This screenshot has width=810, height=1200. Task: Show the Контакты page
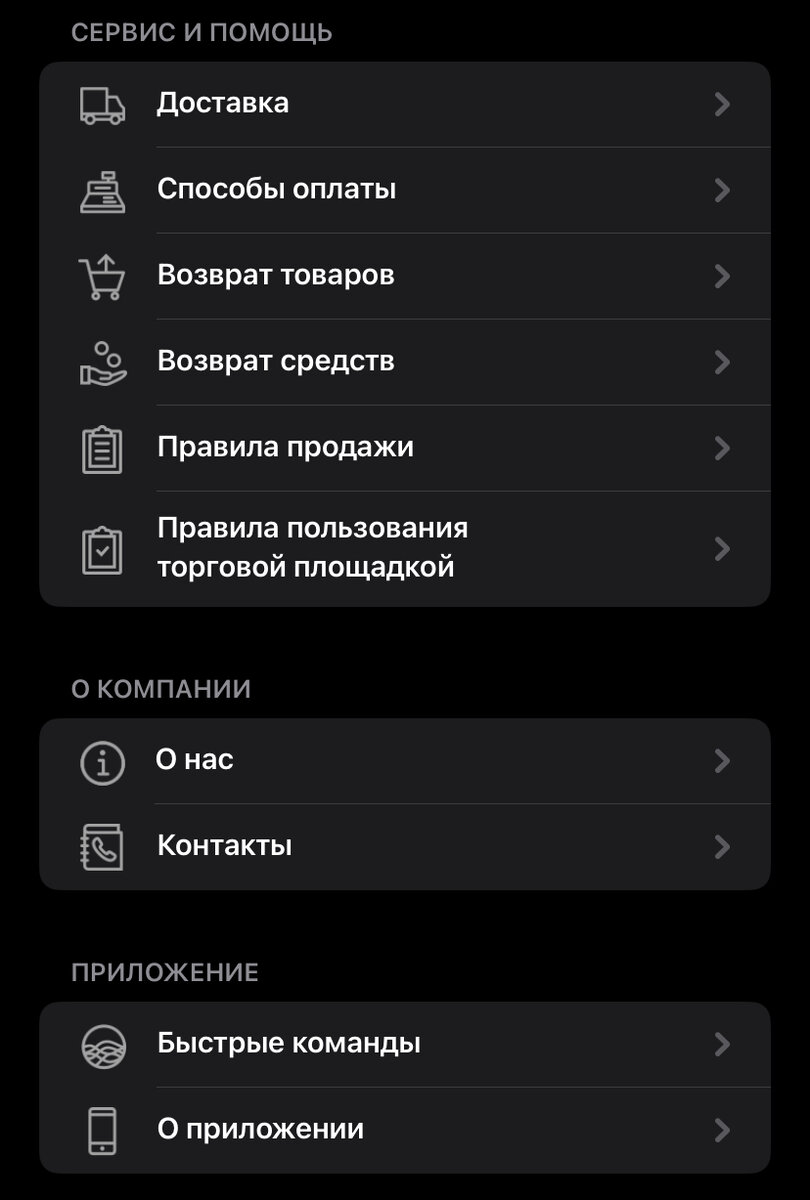click(x=404, y=847)
